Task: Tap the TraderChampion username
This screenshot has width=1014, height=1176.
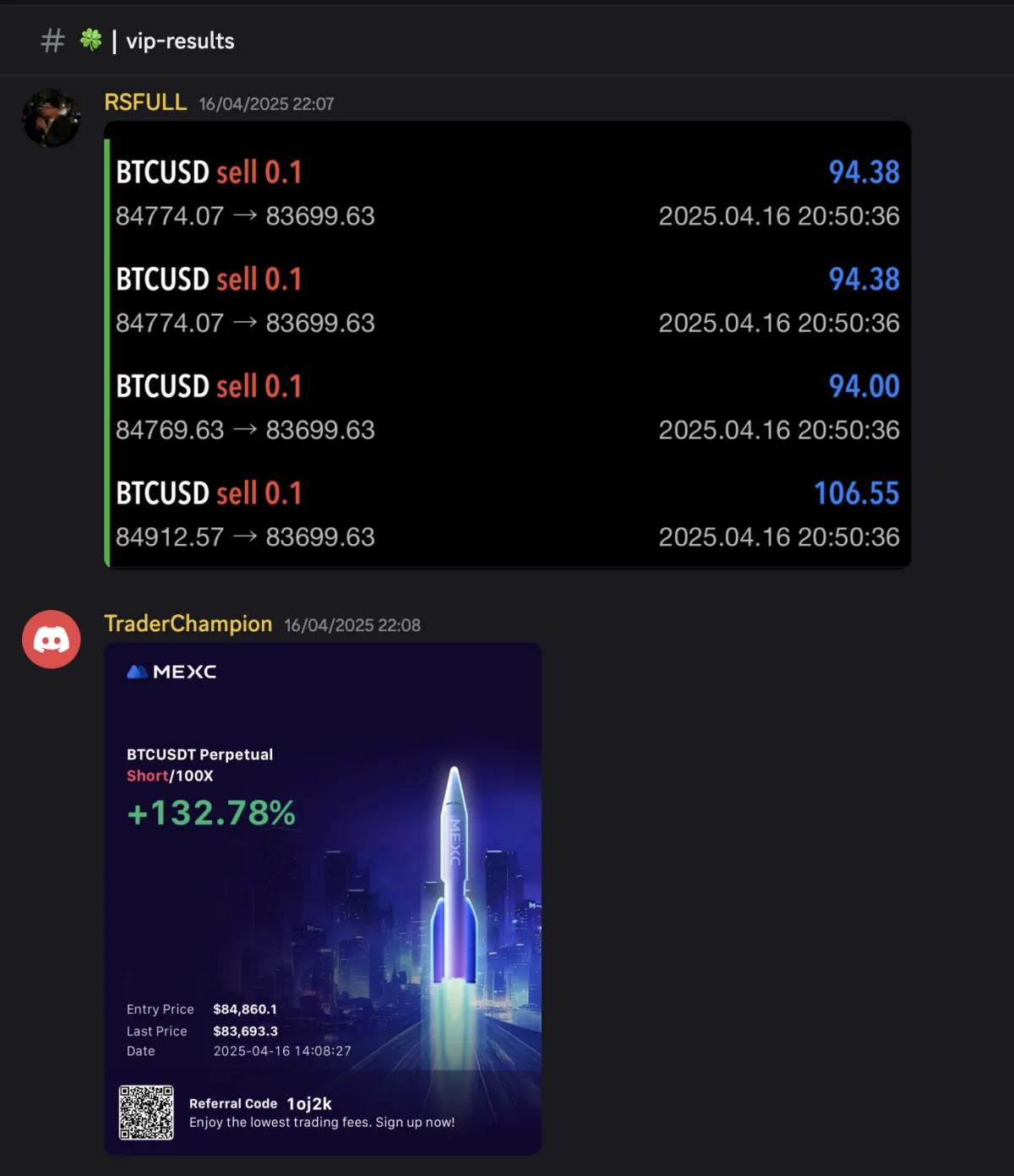Action: (x=188, y=623)
